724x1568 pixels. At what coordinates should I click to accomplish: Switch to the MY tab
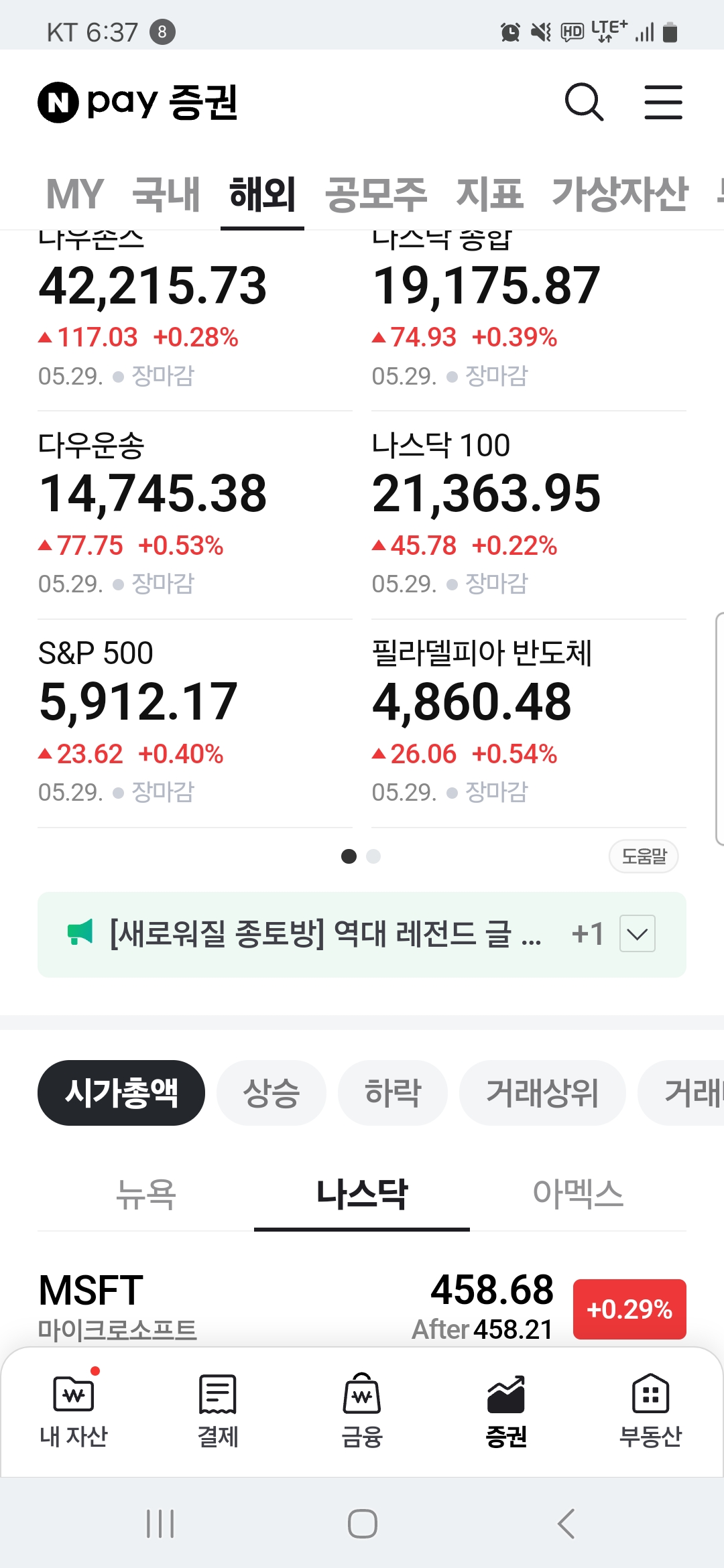tap(74, 194)
